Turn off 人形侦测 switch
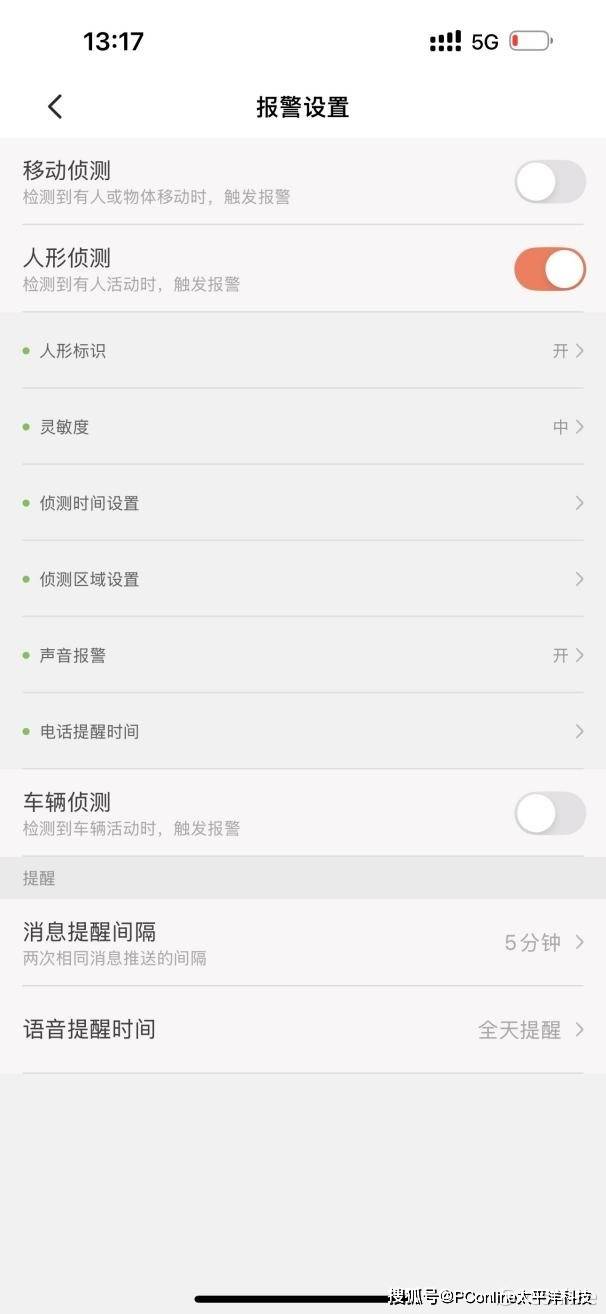The height and width of the screenshot is (1314, 606). point(549,269)
